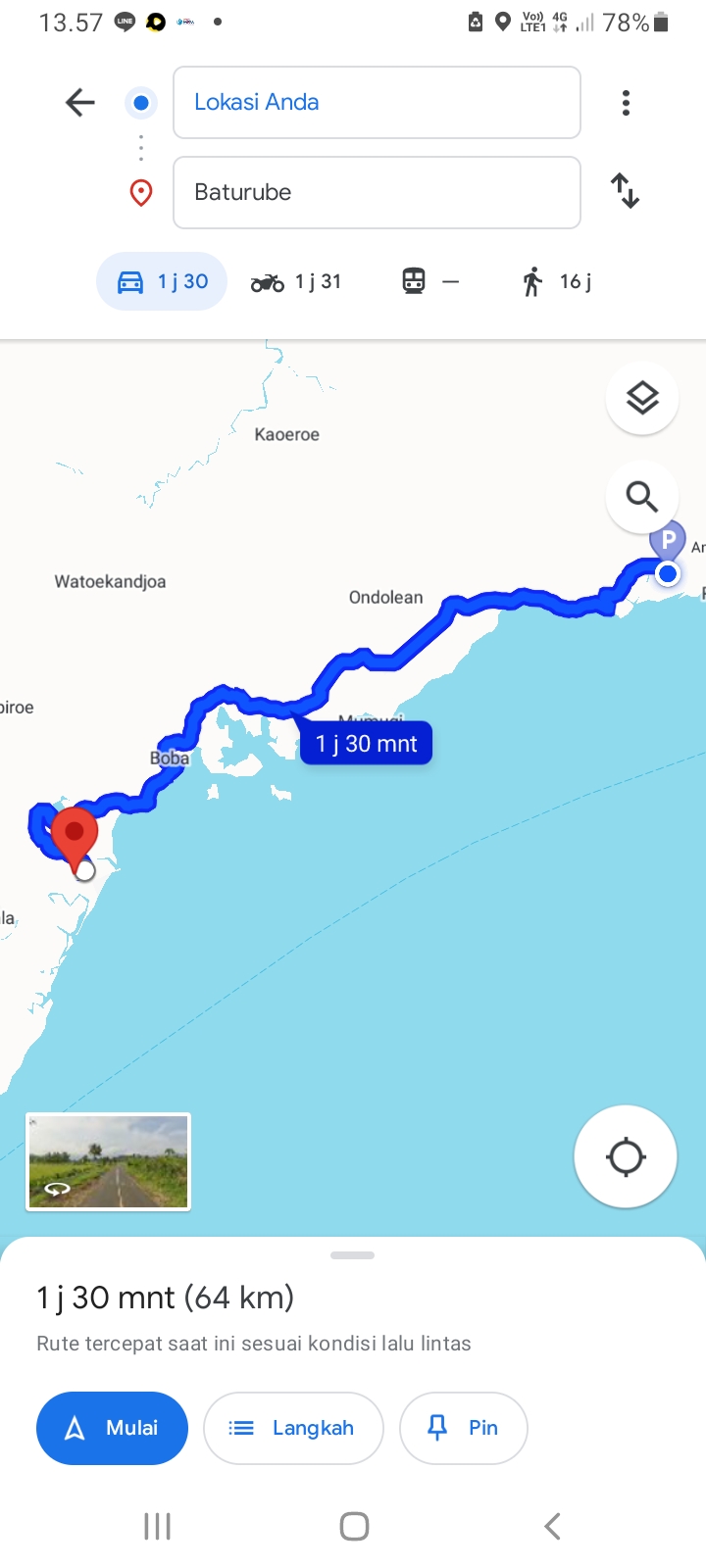Change the Baturube destination field

(377, 192)
